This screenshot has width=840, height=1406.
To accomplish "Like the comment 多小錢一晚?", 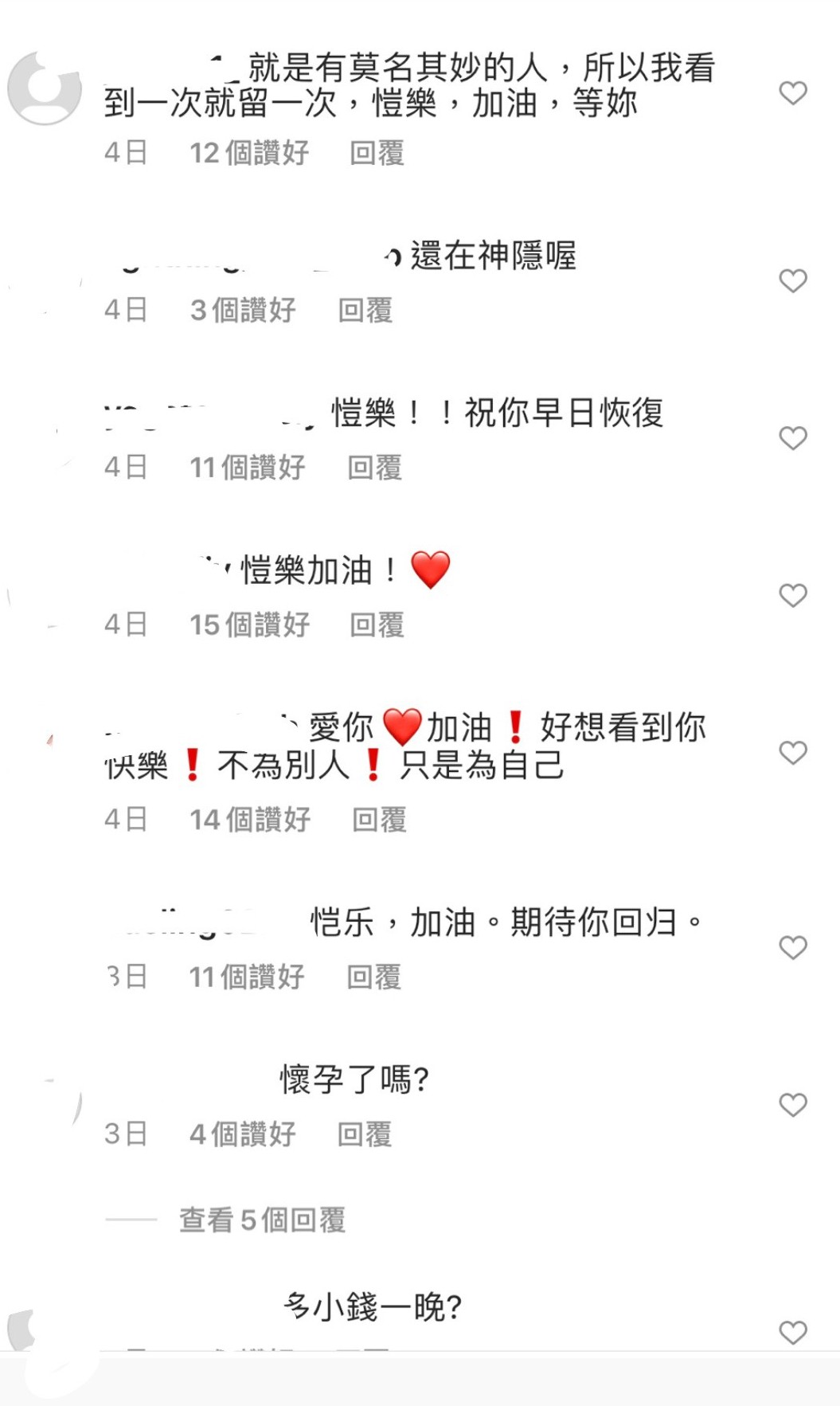I will pyautogui.click(x=792, y=1332).
